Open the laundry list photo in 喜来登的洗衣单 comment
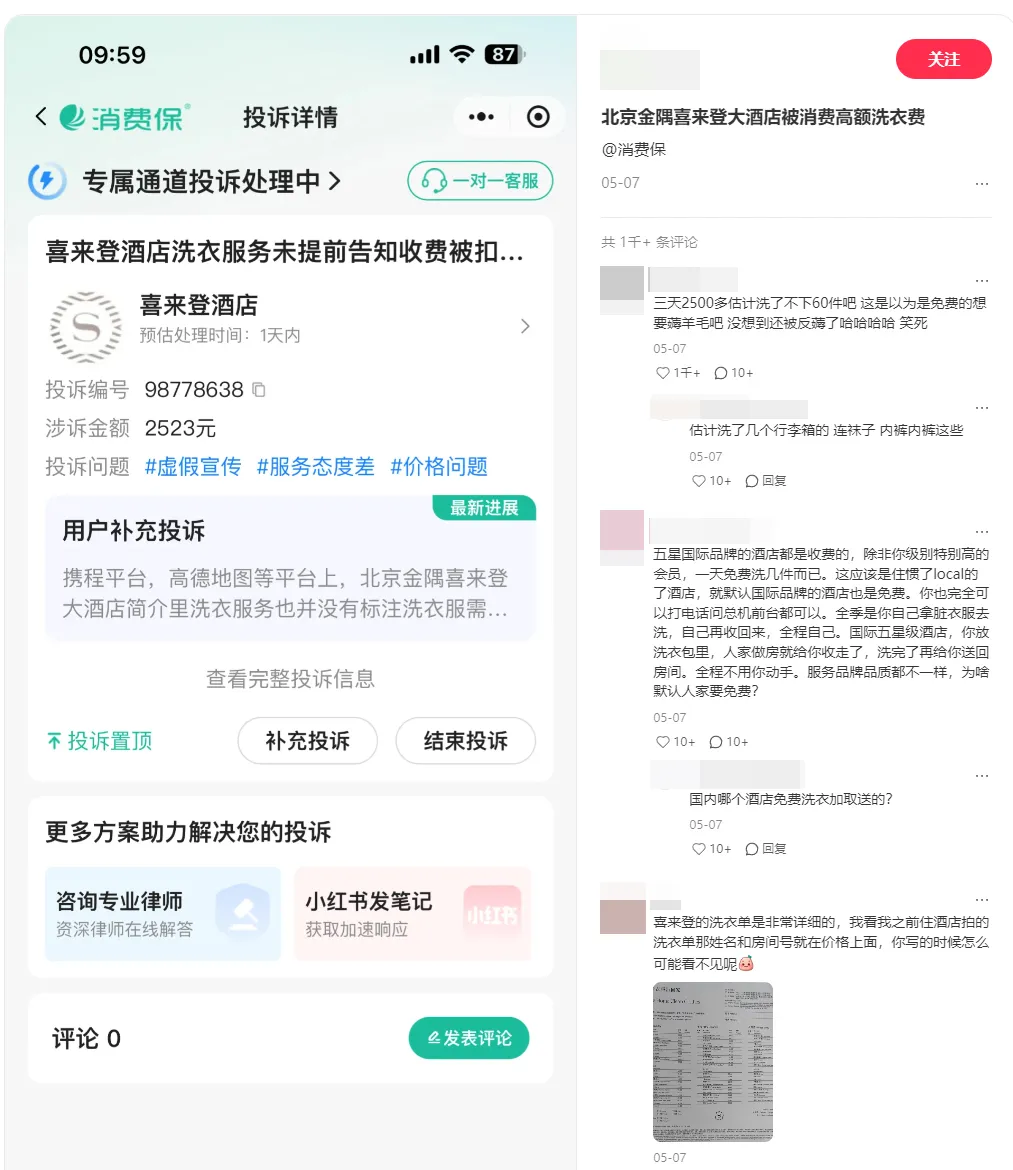The image size is (1013, 1170). tap(712, 1061)
